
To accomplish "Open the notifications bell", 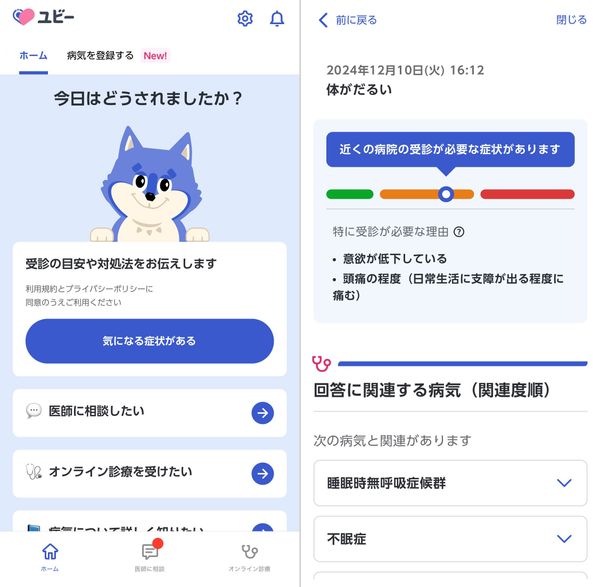I will [277, 18].
